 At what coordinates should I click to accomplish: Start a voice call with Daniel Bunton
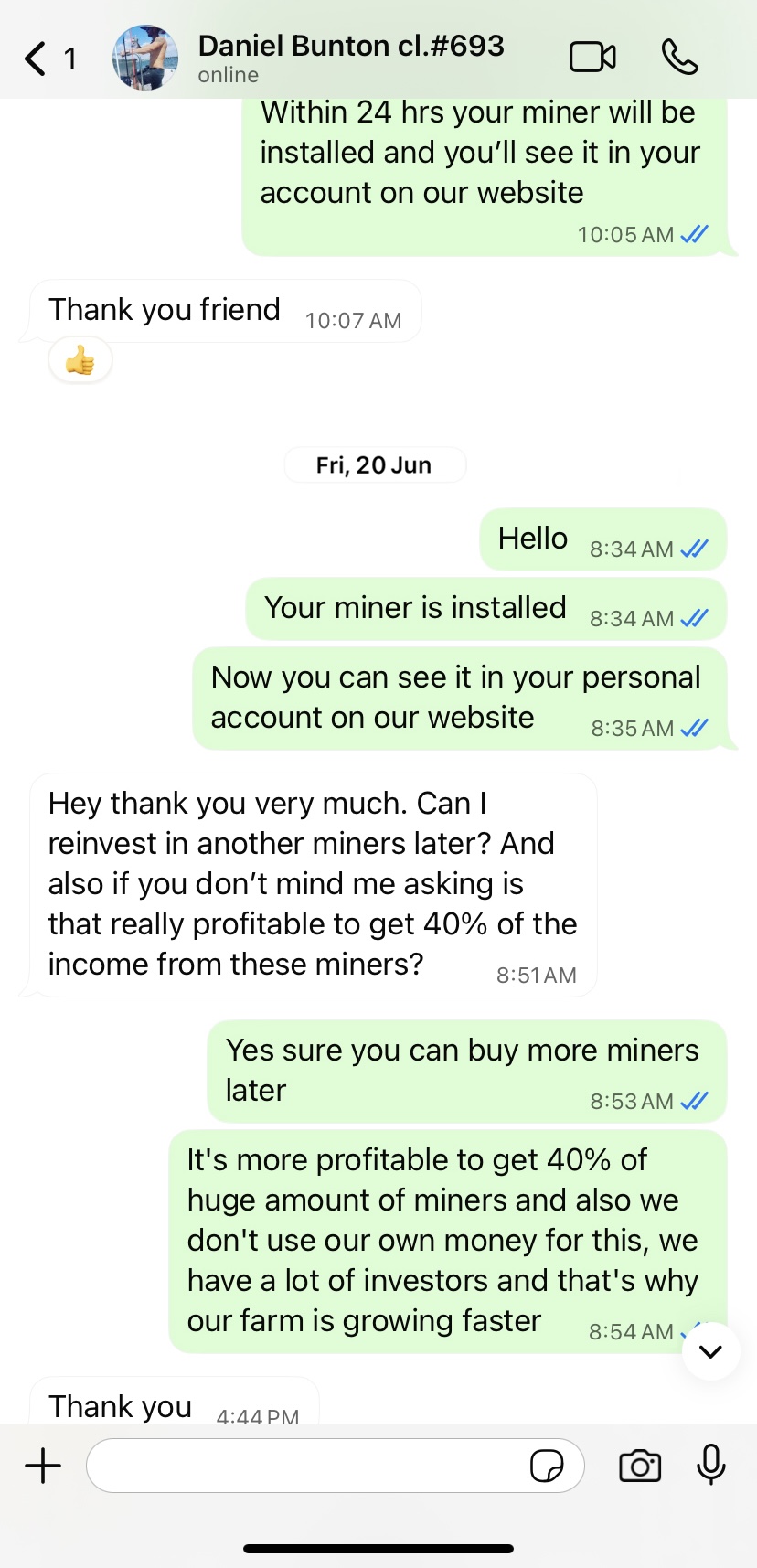(x=679, y=58)
